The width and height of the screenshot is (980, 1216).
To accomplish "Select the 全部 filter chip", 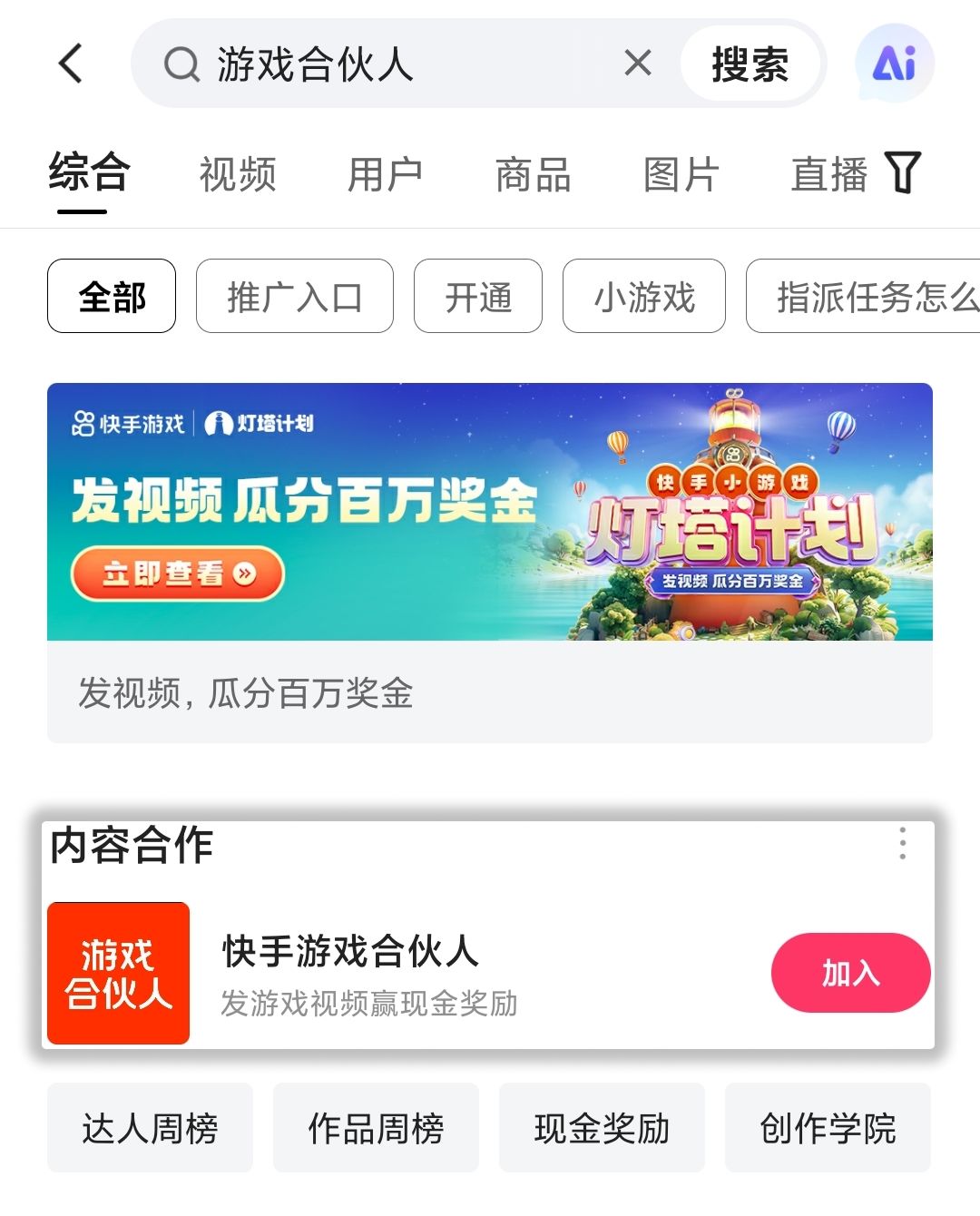I will click(111, 296).
